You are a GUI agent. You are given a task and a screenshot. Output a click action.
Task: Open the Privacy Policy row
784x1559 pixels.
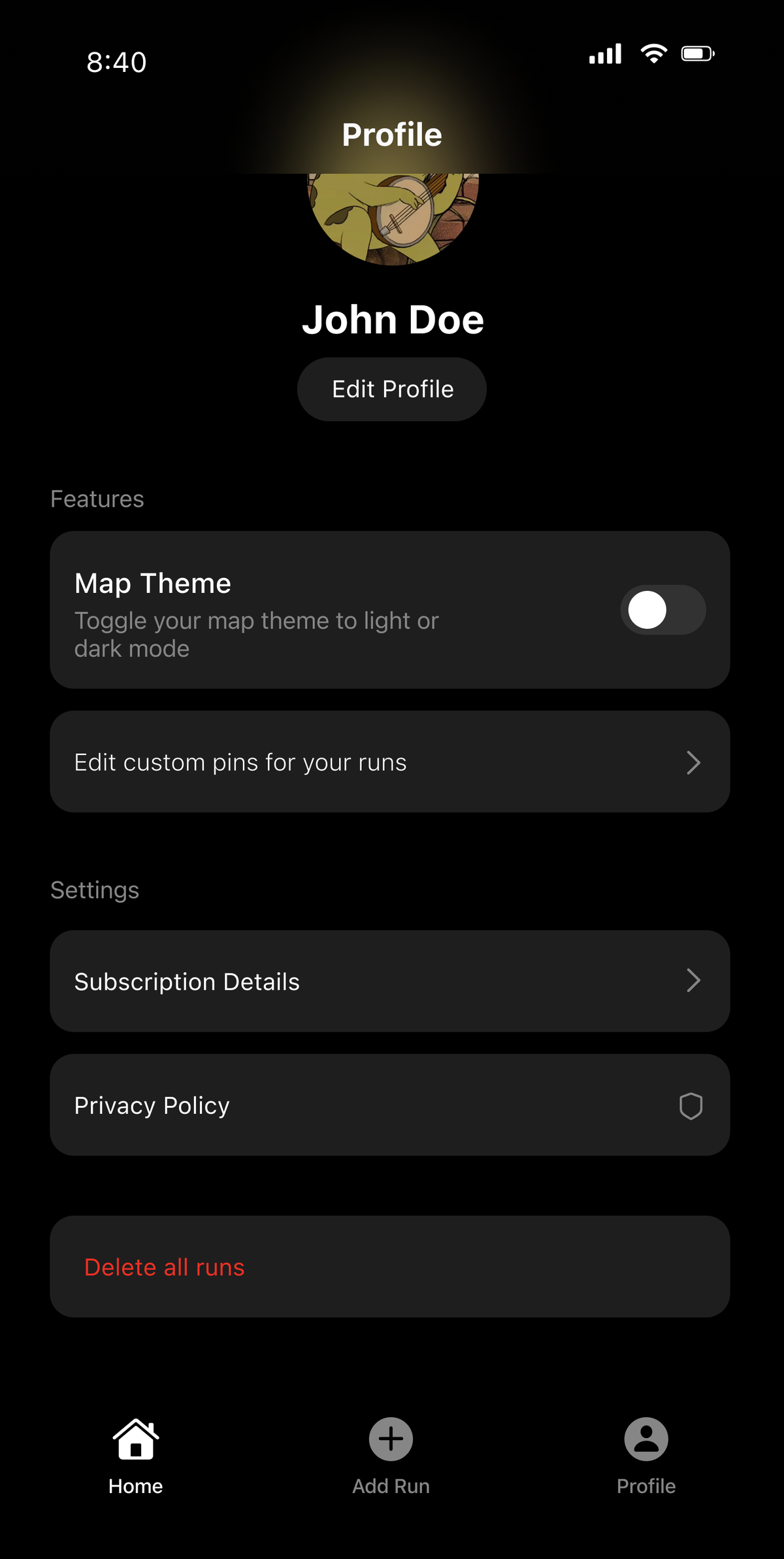(x=391, y=1105)
